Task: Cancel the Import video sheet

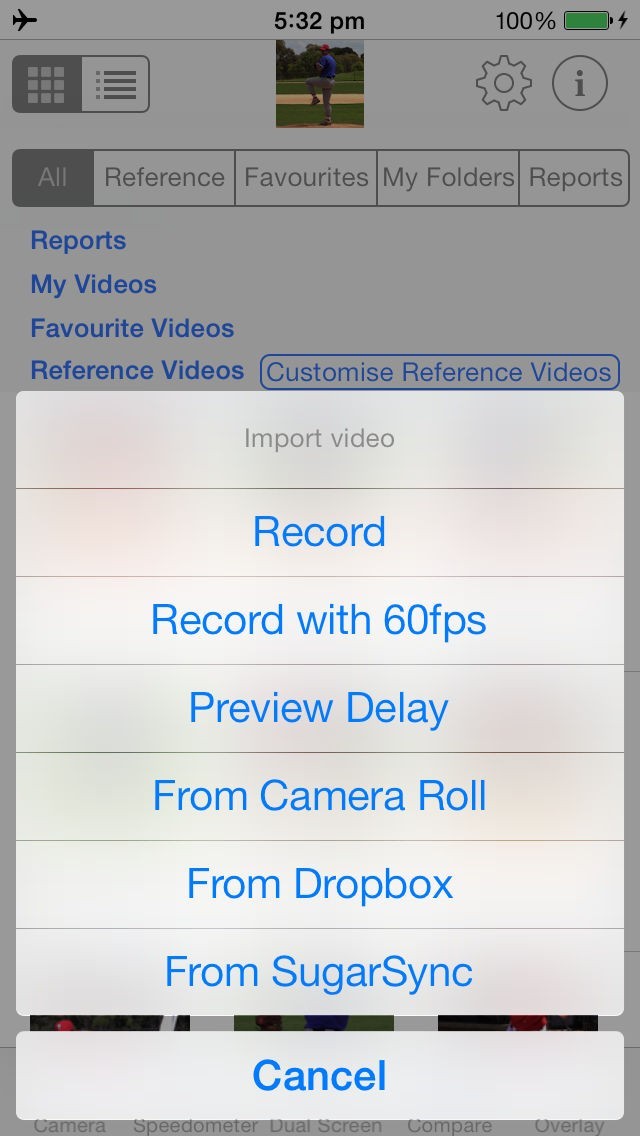Action: [319, 1076]
